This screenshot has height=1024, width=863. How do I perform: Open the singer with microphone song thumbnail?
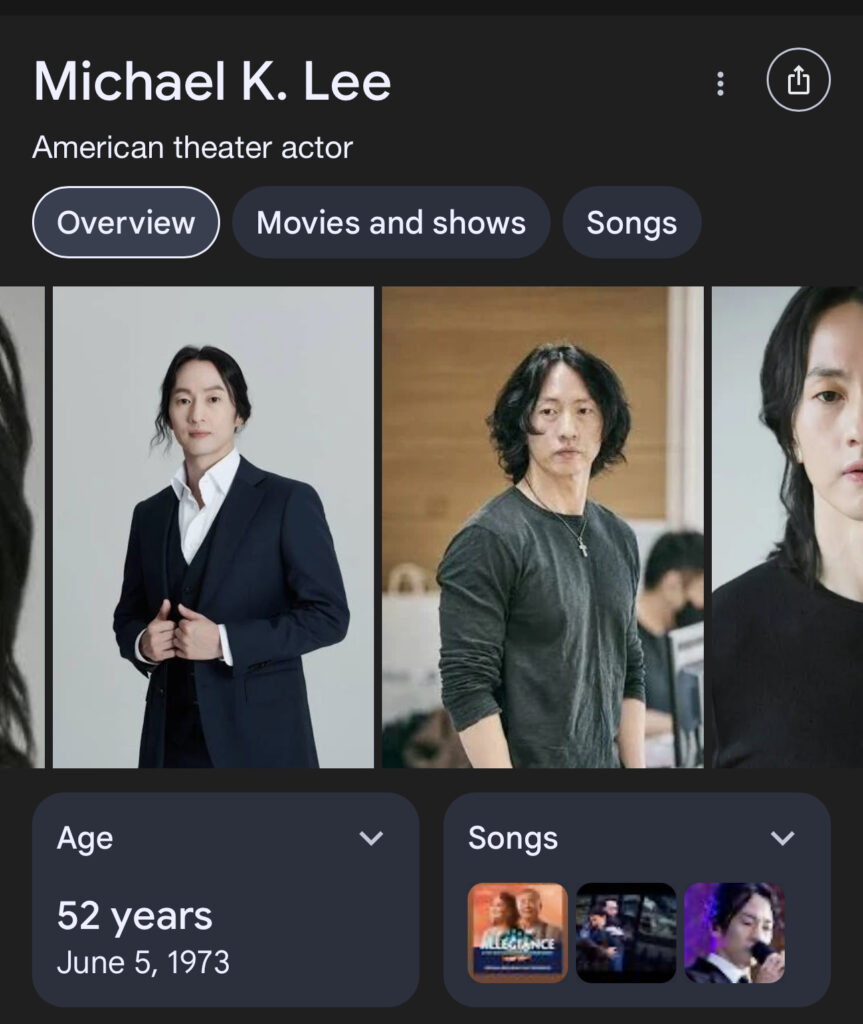734,932
